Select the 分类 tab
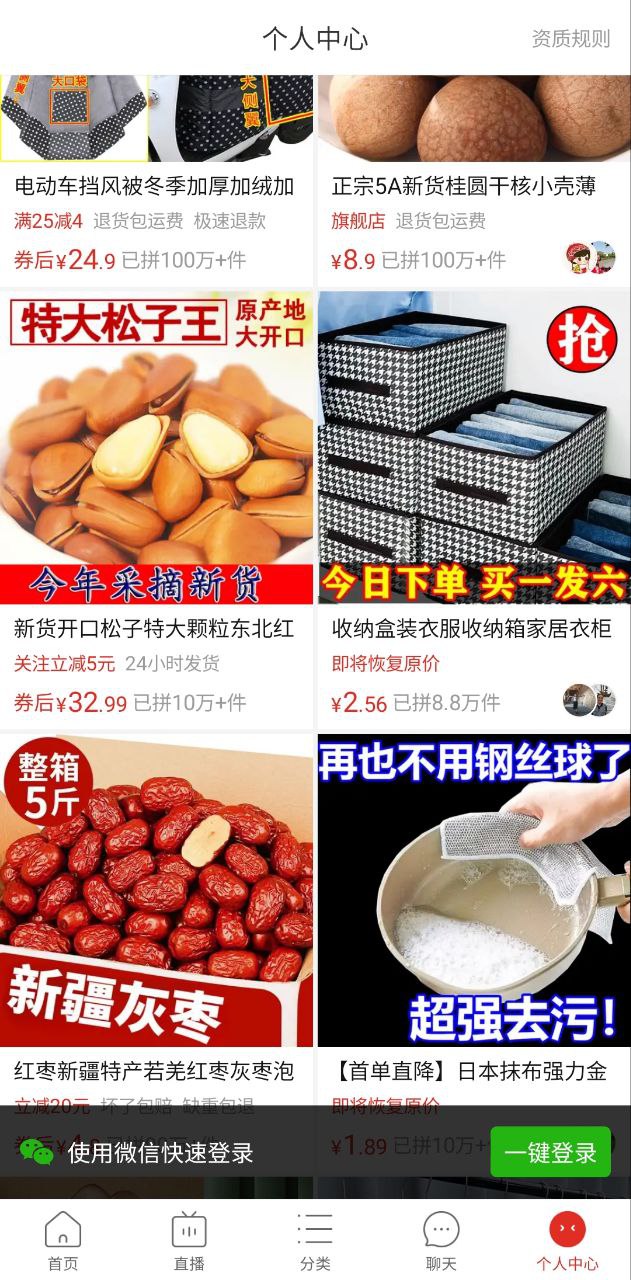 click(315, 1240)
